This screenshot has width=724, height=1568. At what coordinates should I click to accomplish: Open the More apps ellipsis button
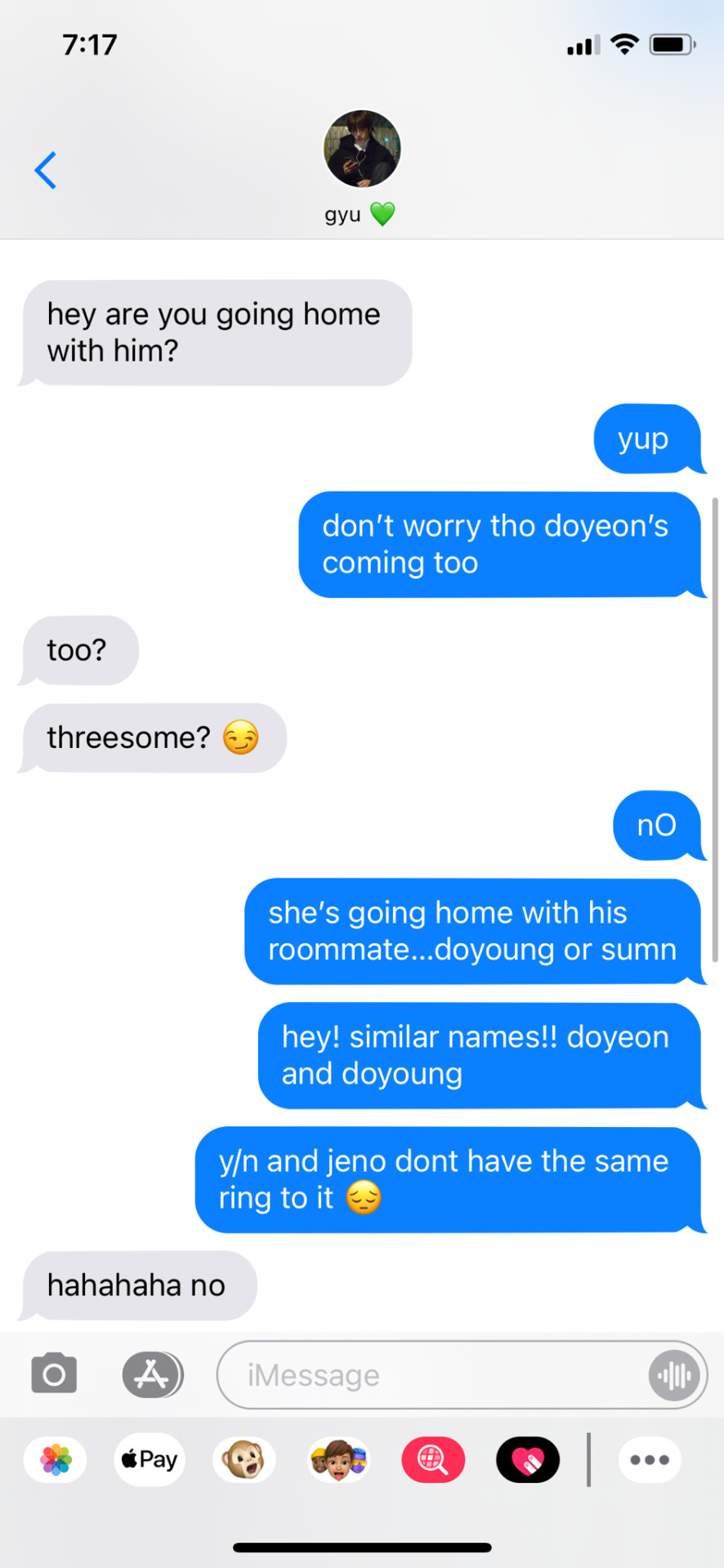[650, 1459]
